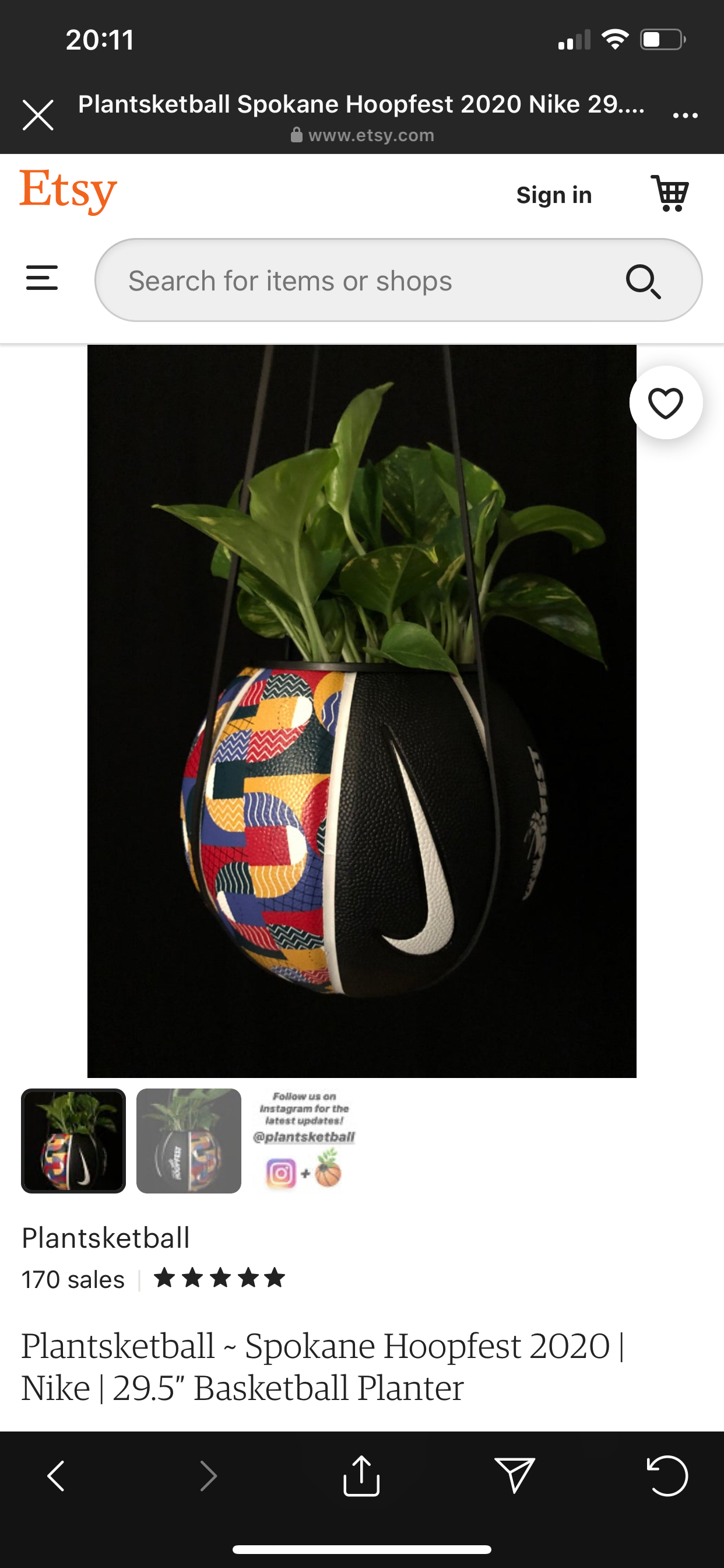Go to the Etsy home page
Image resolution: width=724 pixels, height=1568 pixels.
(68, 192)
